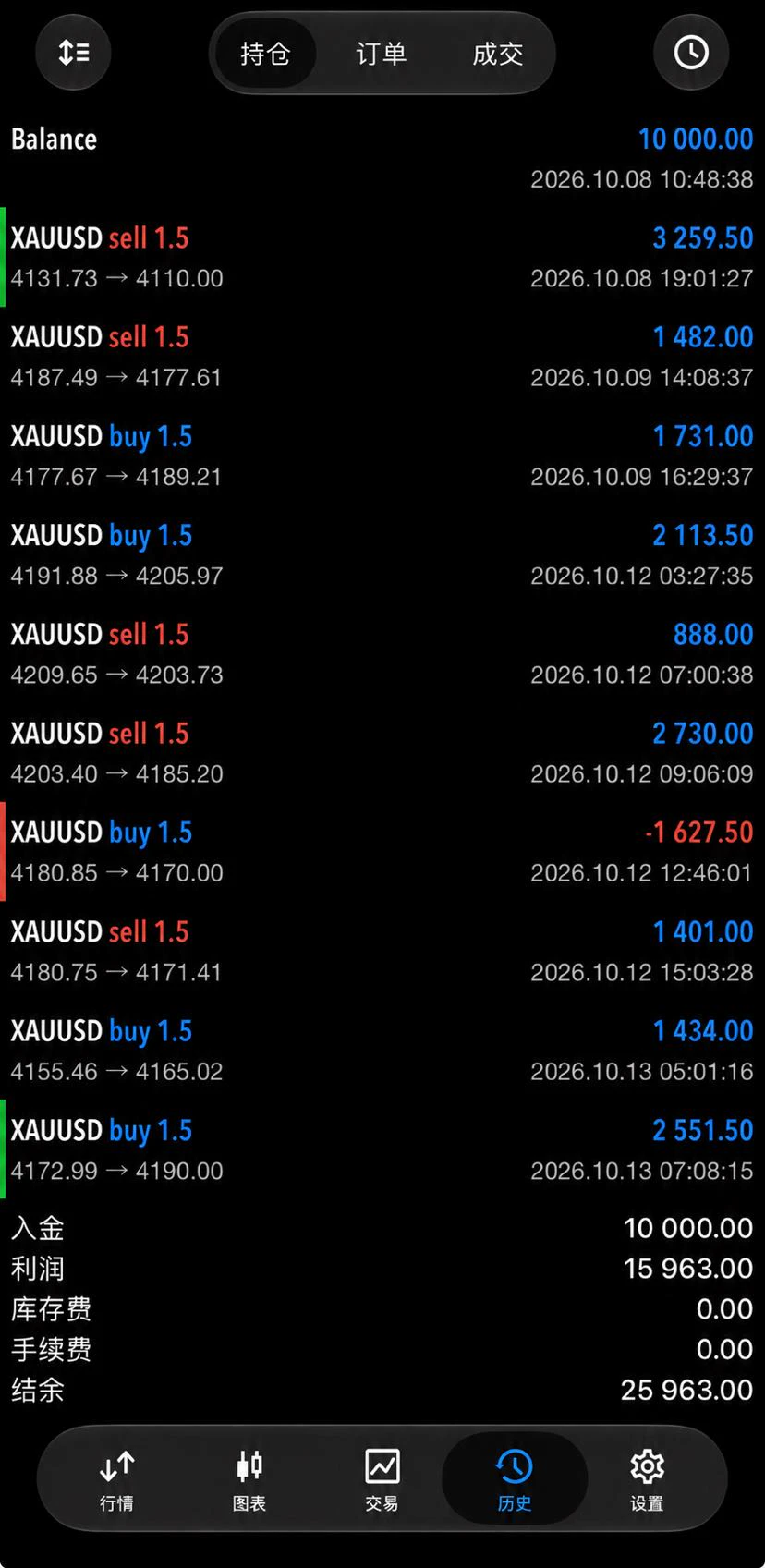
Task: Expand the sell trade with 3 259.50 profit
Action: point(382,257)
